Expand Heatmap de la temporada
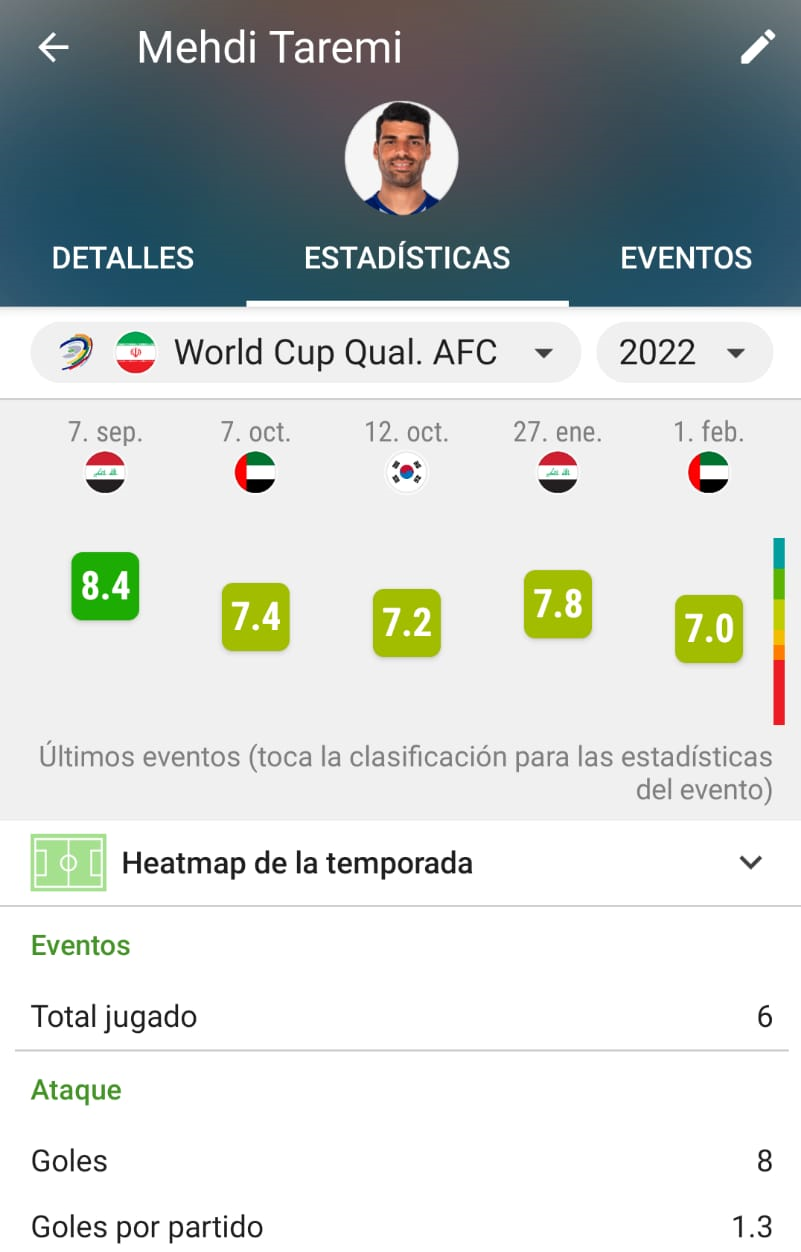The image size is (801, 1252). (400, 863)
